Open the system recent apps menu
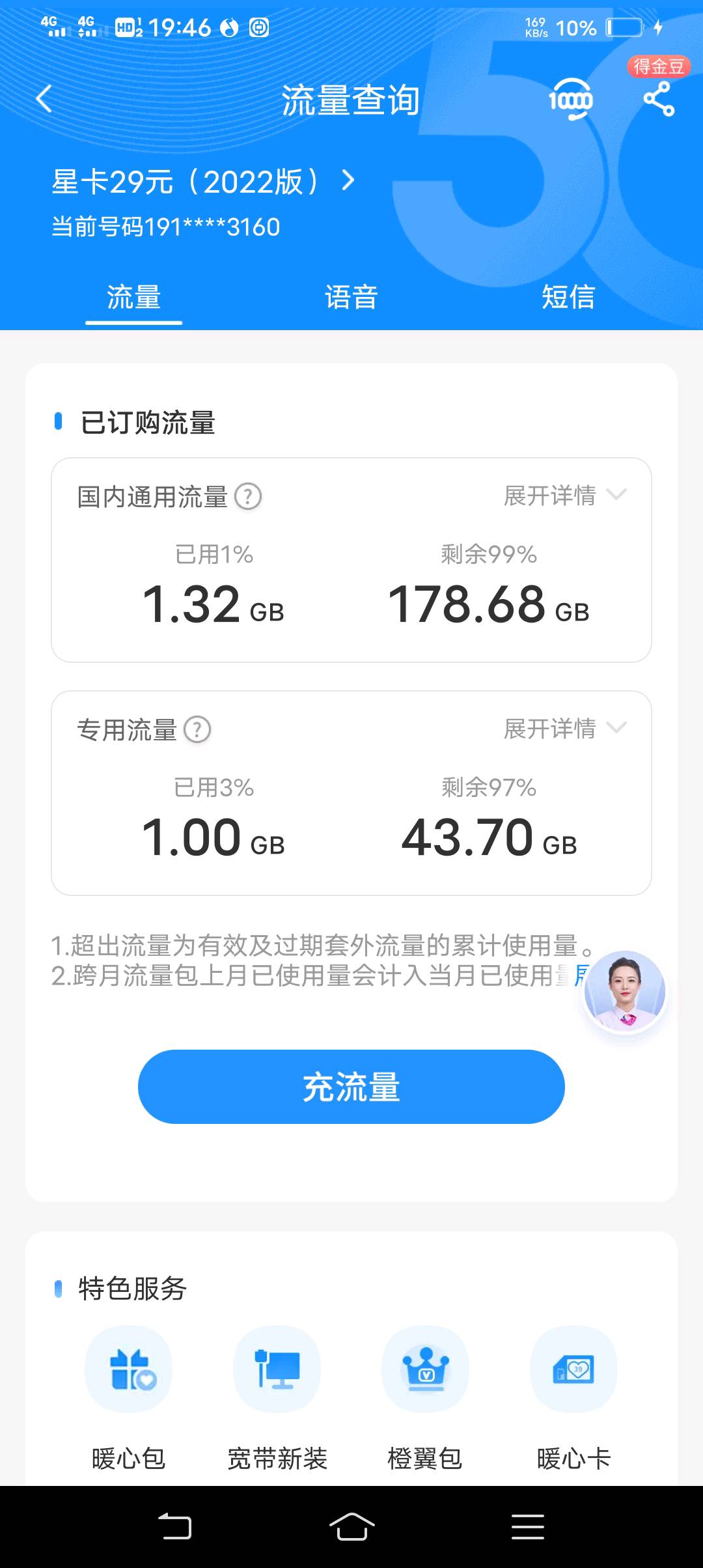 [527, 1527]
